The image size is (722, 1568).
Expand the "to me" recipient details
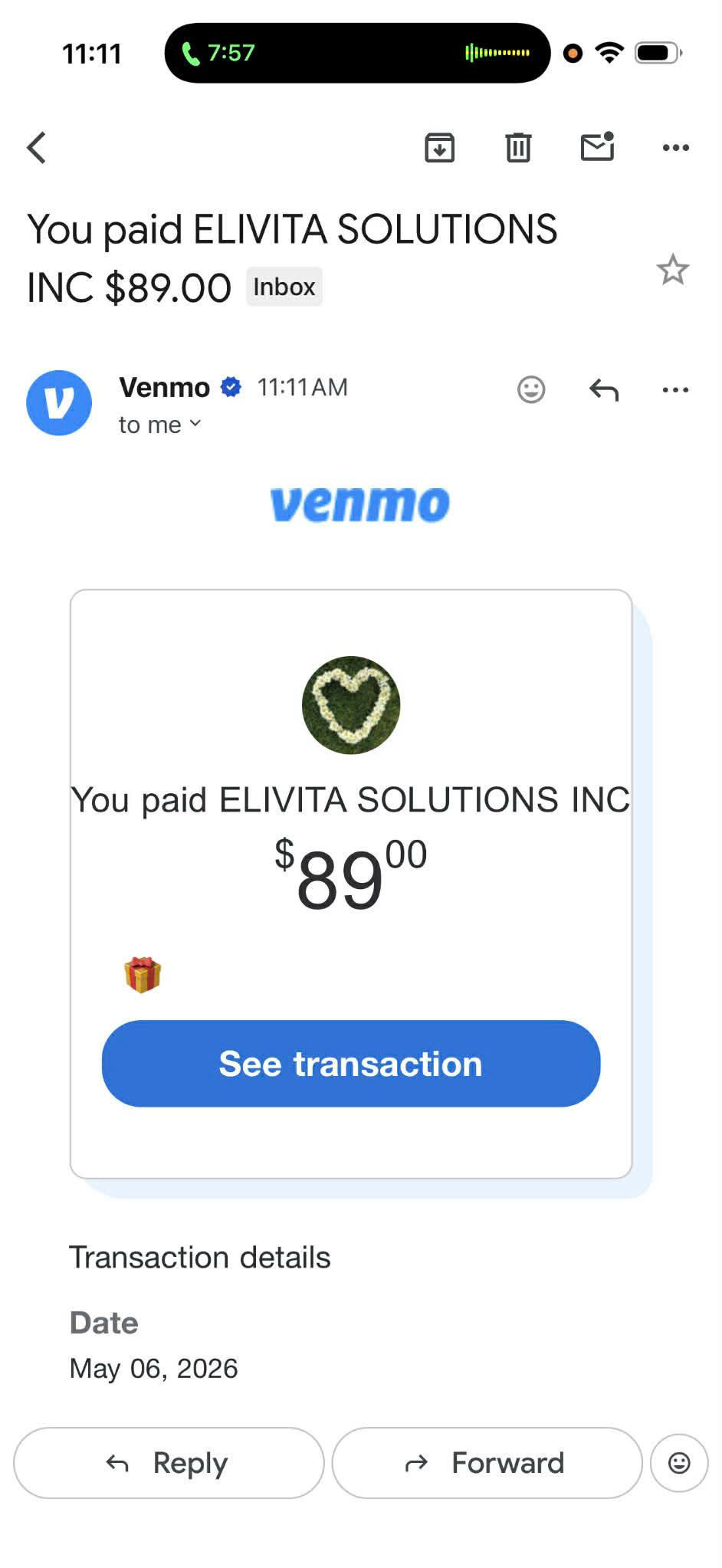[160, 425]
